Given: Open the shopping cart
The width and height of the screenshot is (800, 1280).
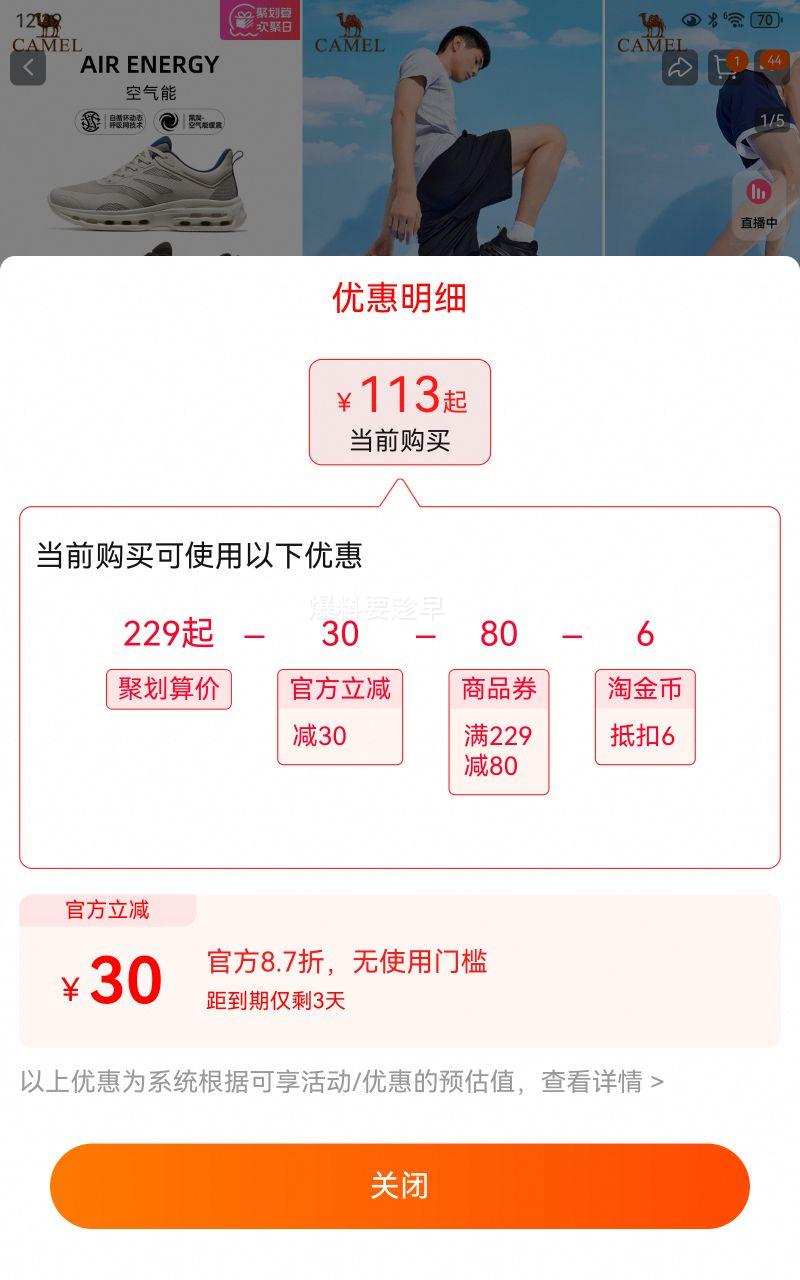Looking at the screenshot, I should pos(725,67).
